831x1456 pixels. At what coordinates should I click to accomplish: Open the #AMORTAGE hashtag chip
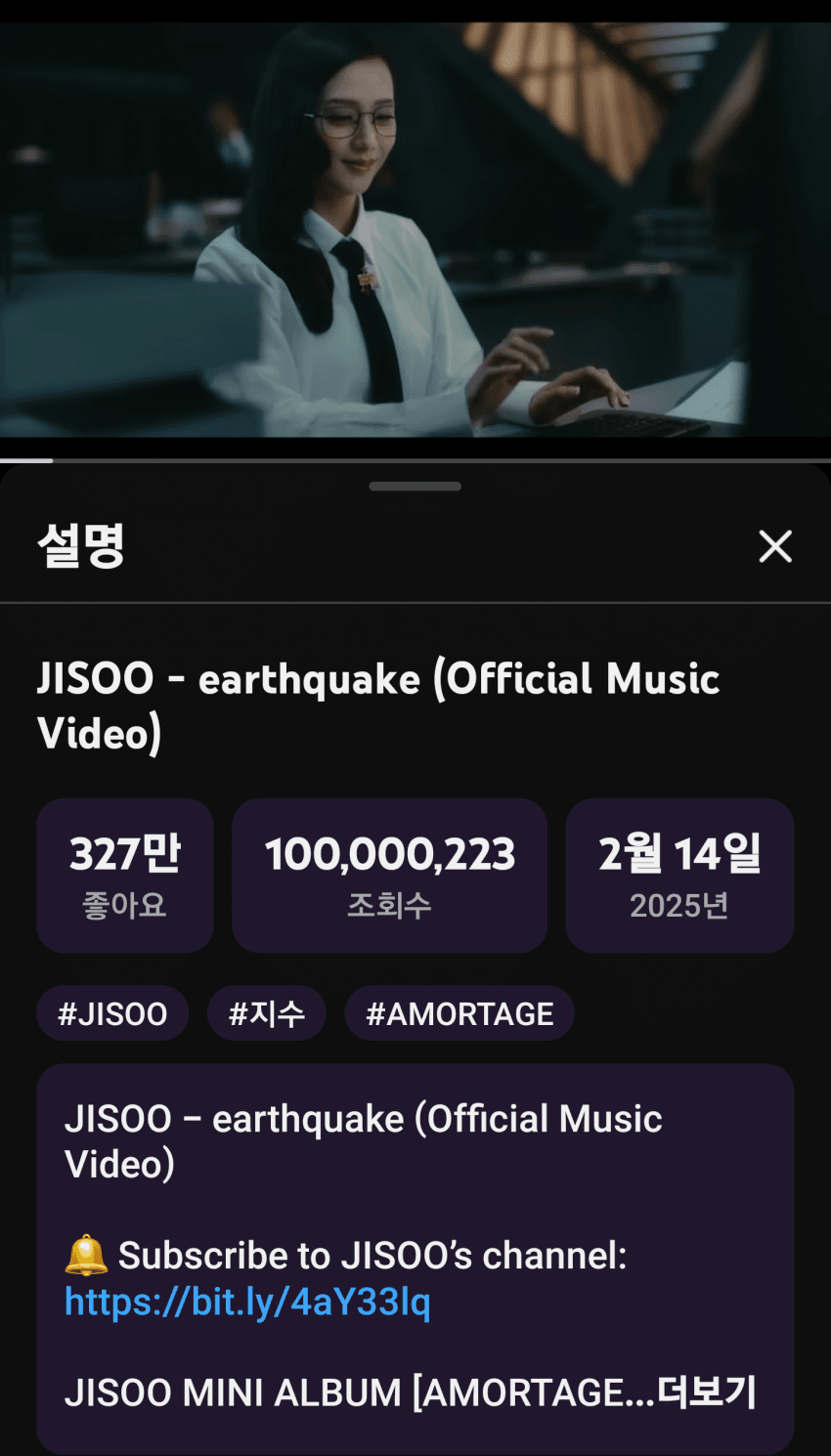[x=459, y=1013]
